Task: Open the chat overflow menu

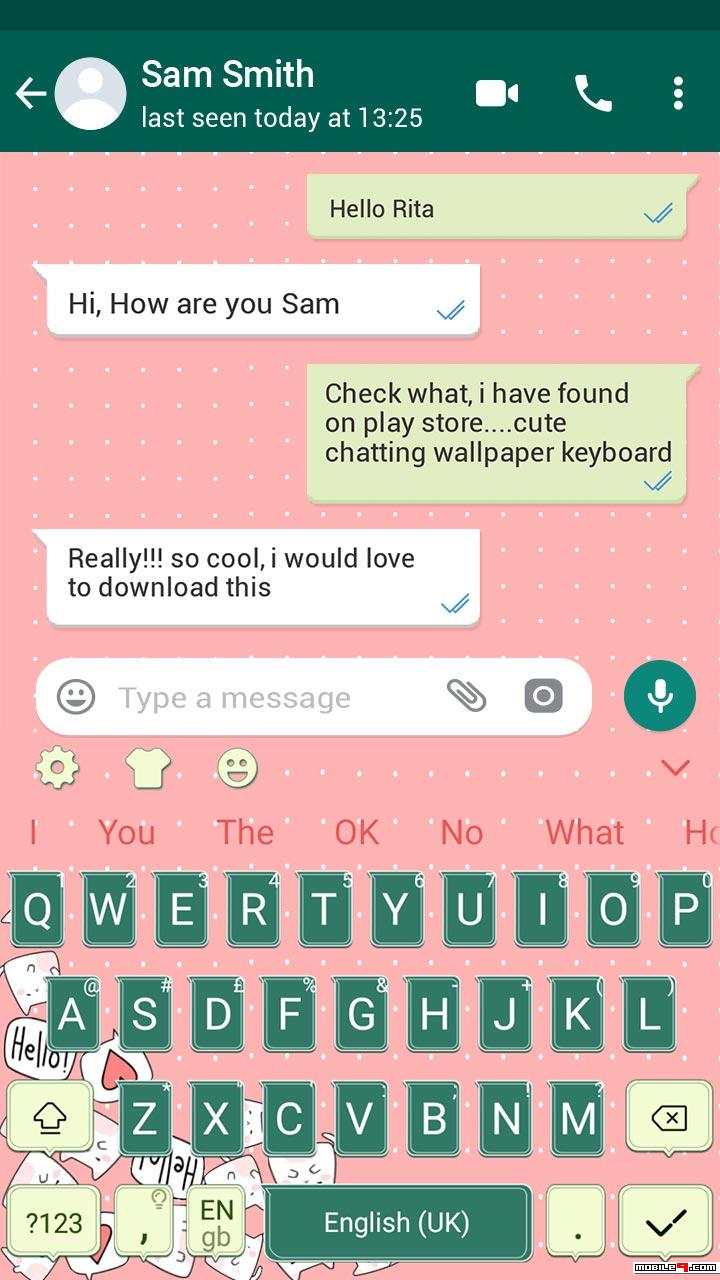Action: [x=678, y=94]
